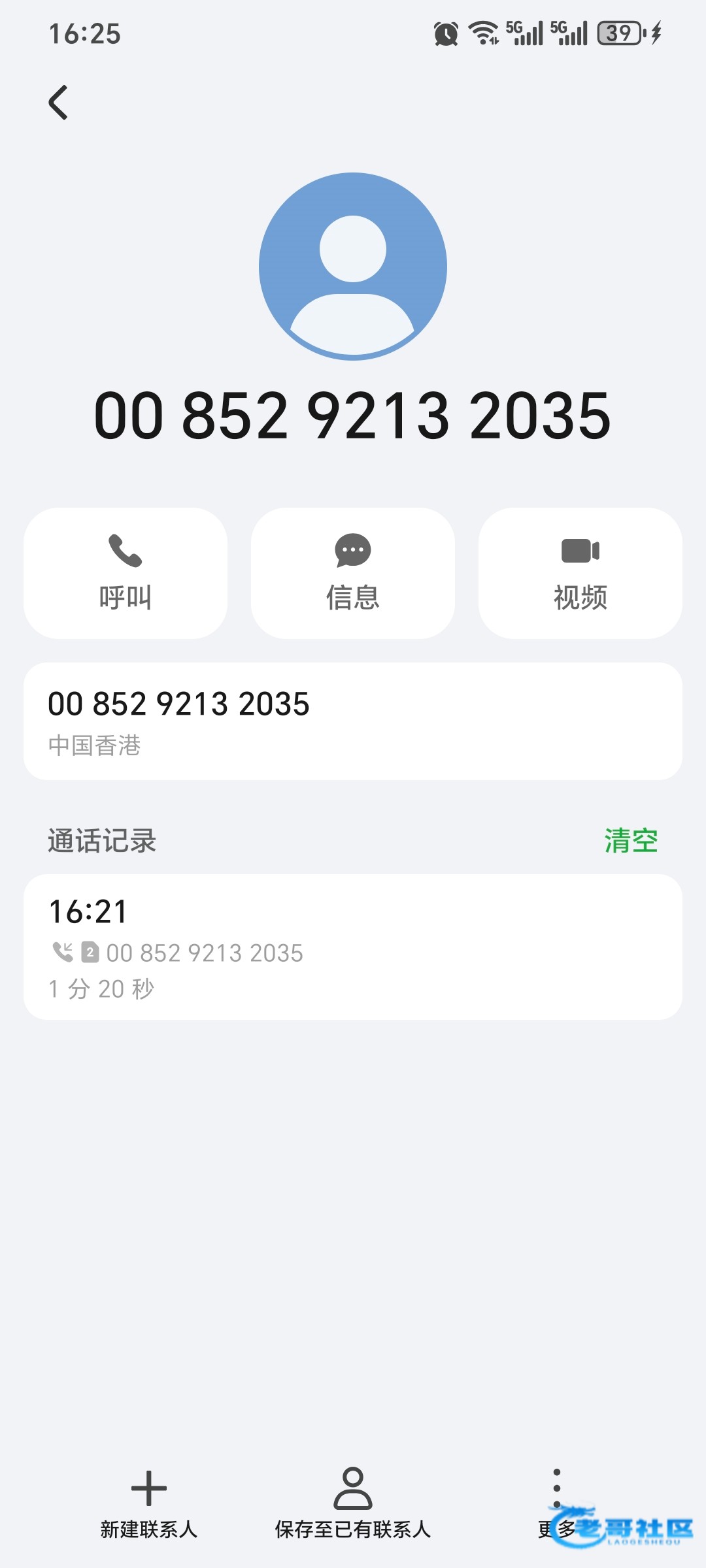
Task: Start a 视频 video call
Action: tap(580, 573)
